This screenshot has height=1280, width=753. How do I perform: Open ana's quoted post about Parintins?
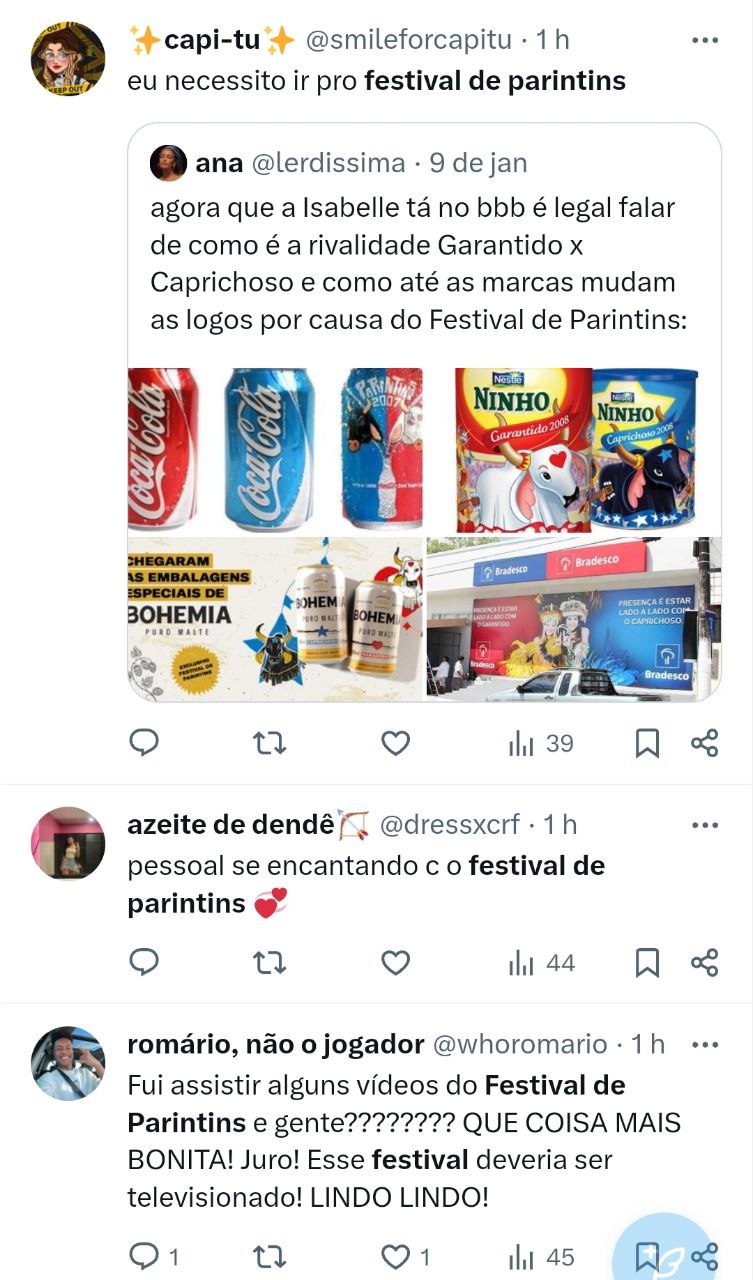(424, 250)
